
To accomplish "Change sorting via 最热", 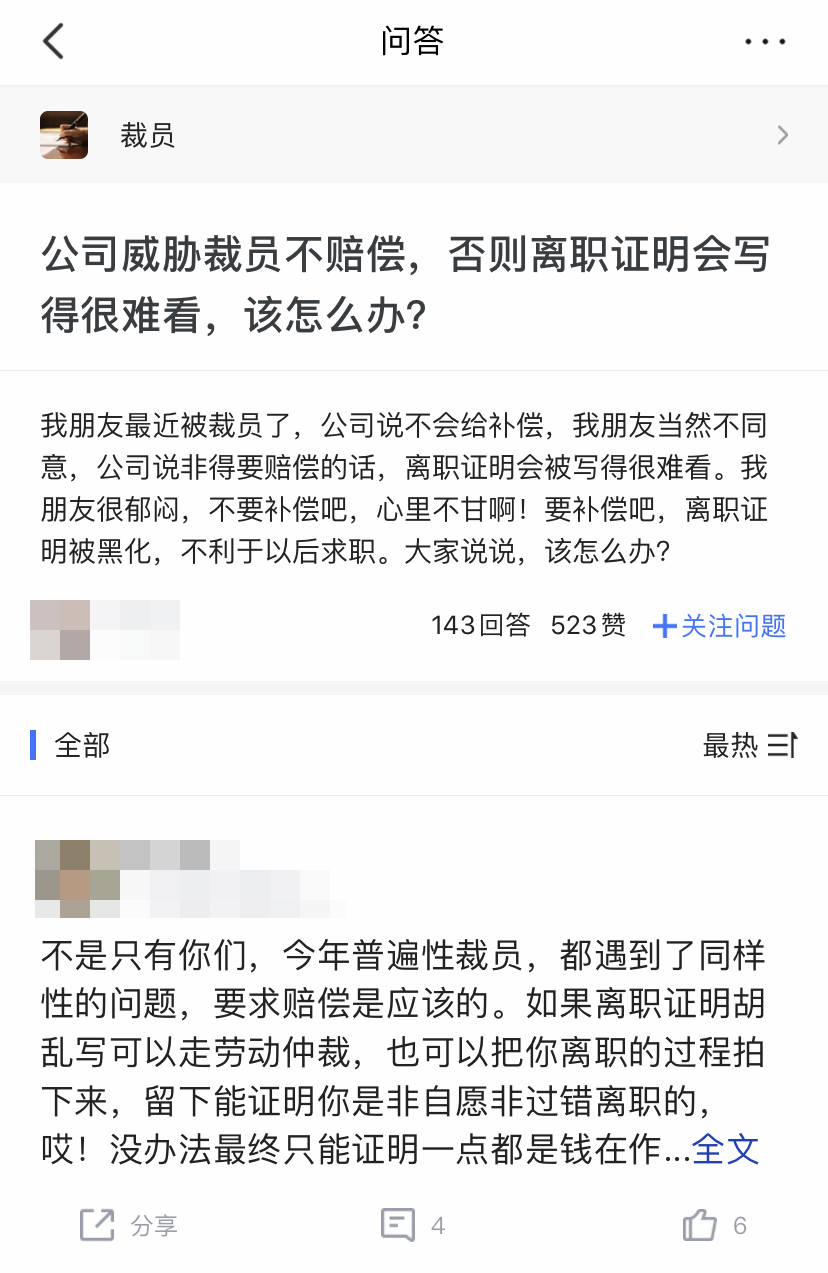I will tap(750, 745).
